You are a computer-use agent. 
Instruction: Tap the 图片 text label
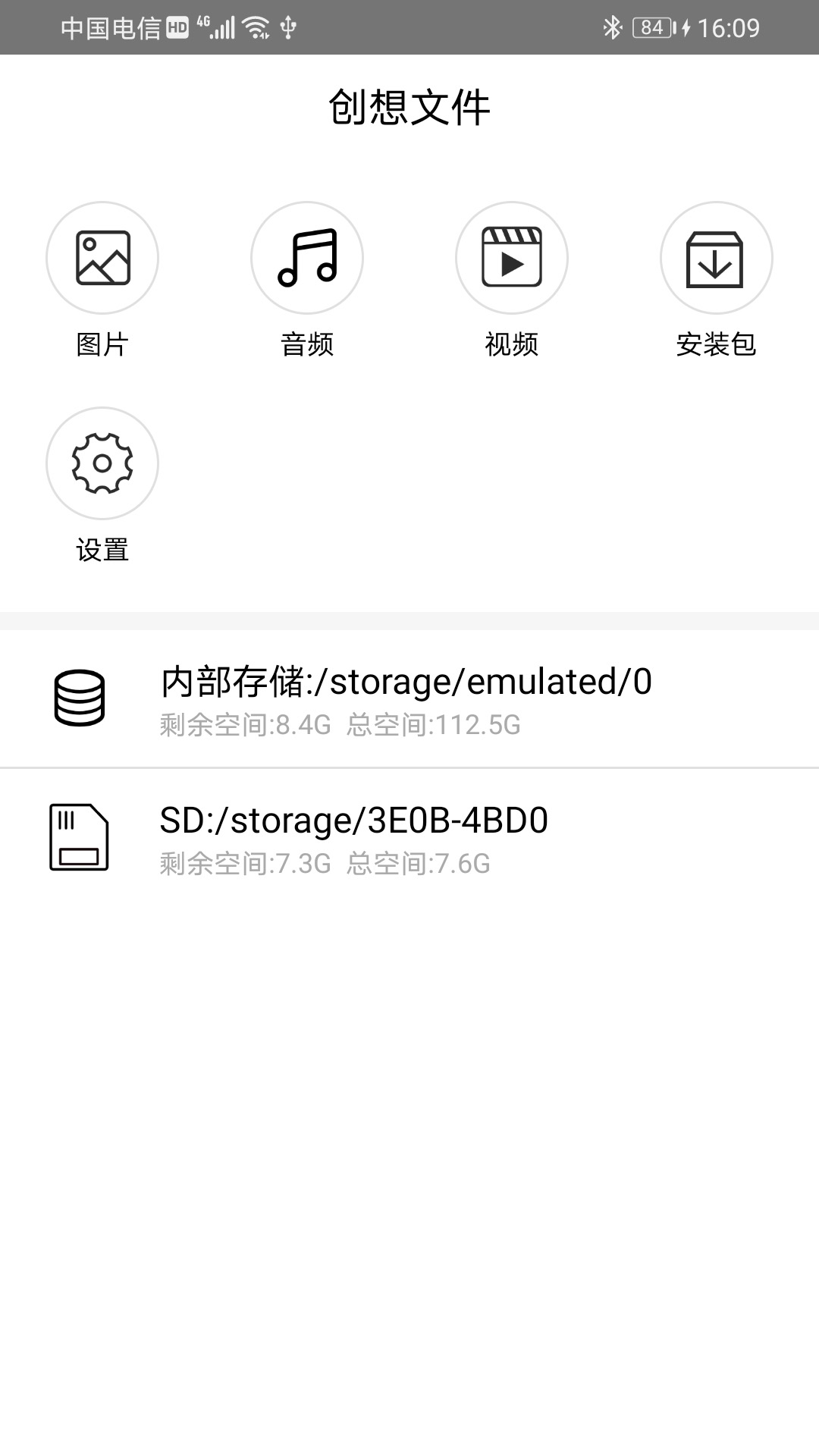[x=102, y=346]
